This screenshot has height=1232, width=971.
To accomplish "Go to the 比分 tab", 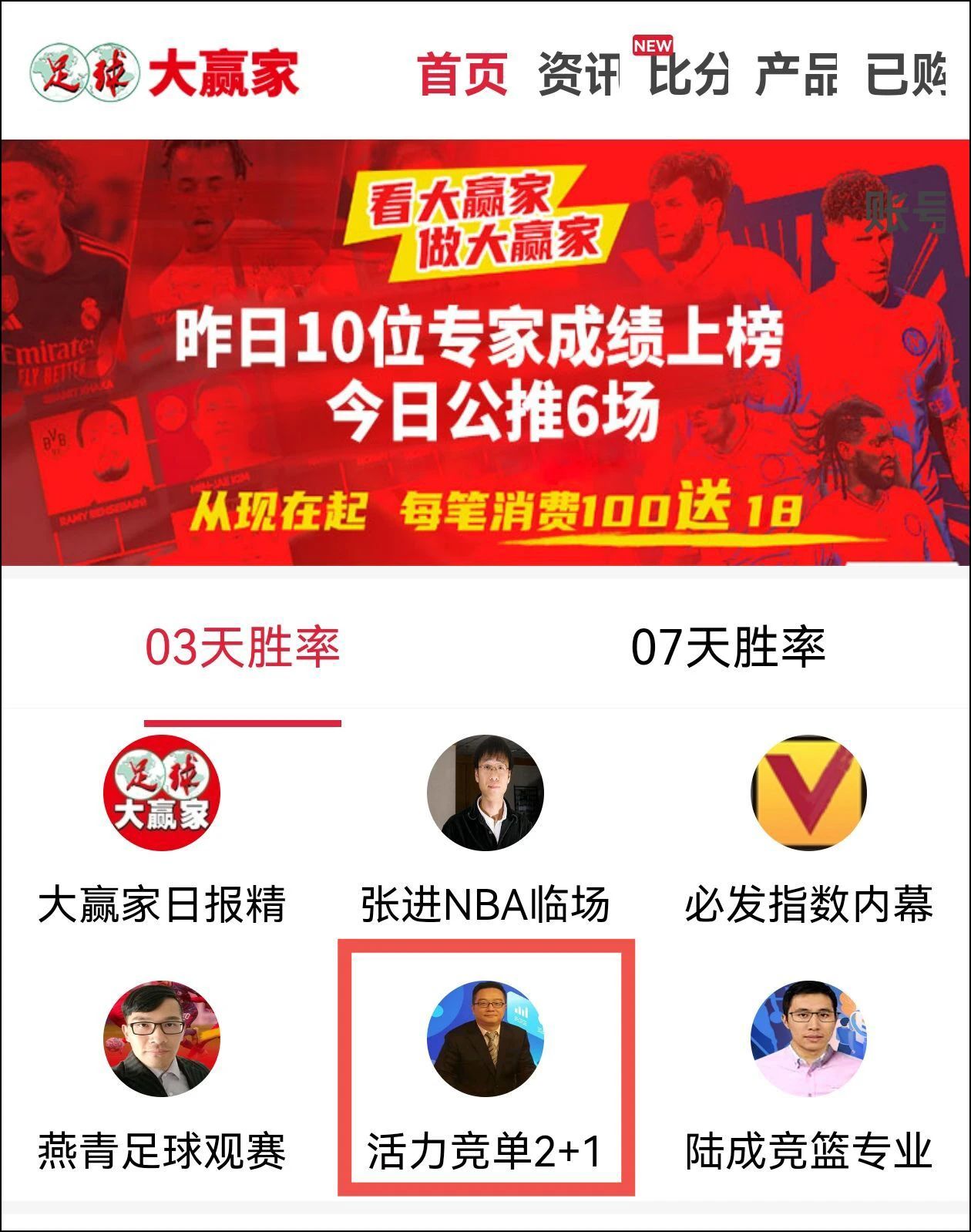I will coord(688,74).
